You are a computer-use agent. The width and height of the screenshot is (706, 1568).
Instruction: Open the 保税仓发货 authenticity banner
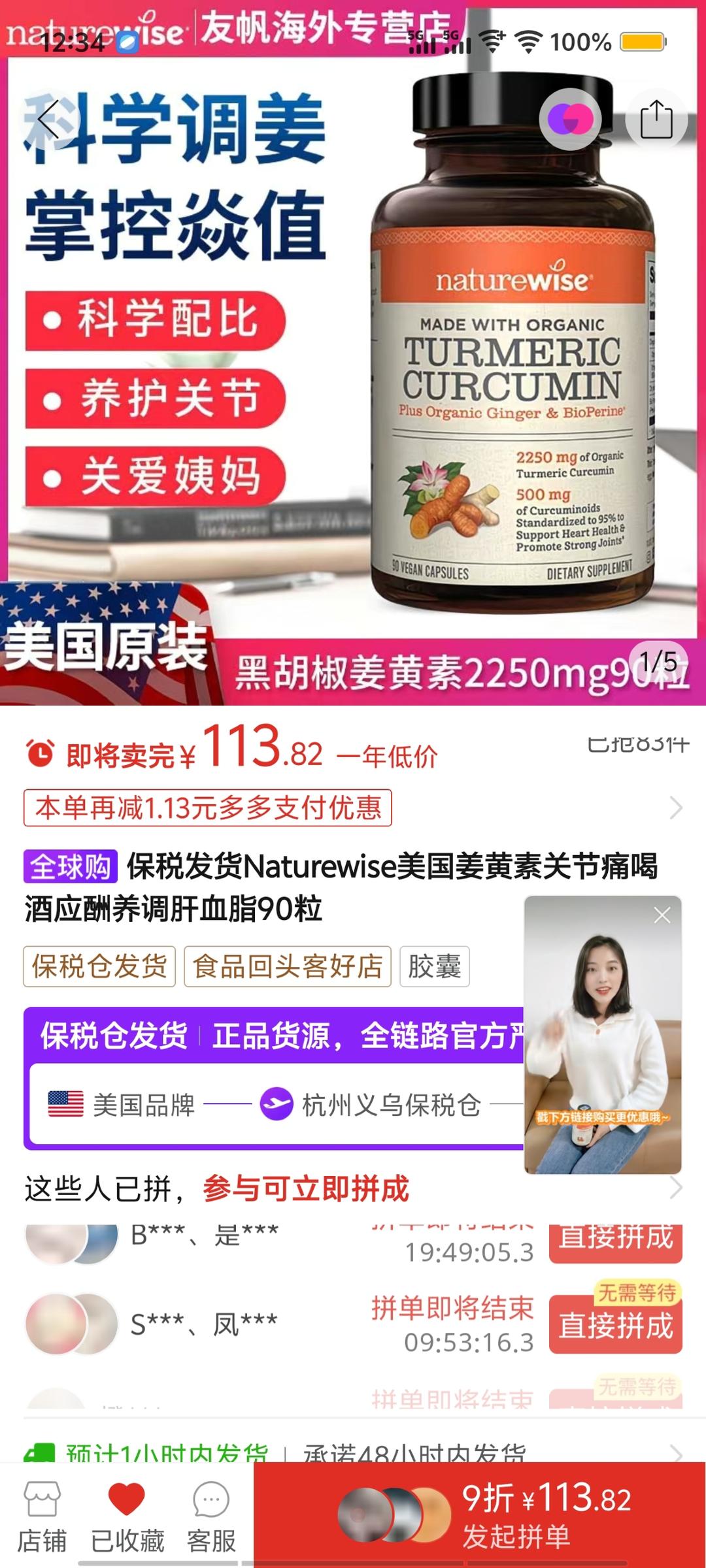[x=275, y=1078]
